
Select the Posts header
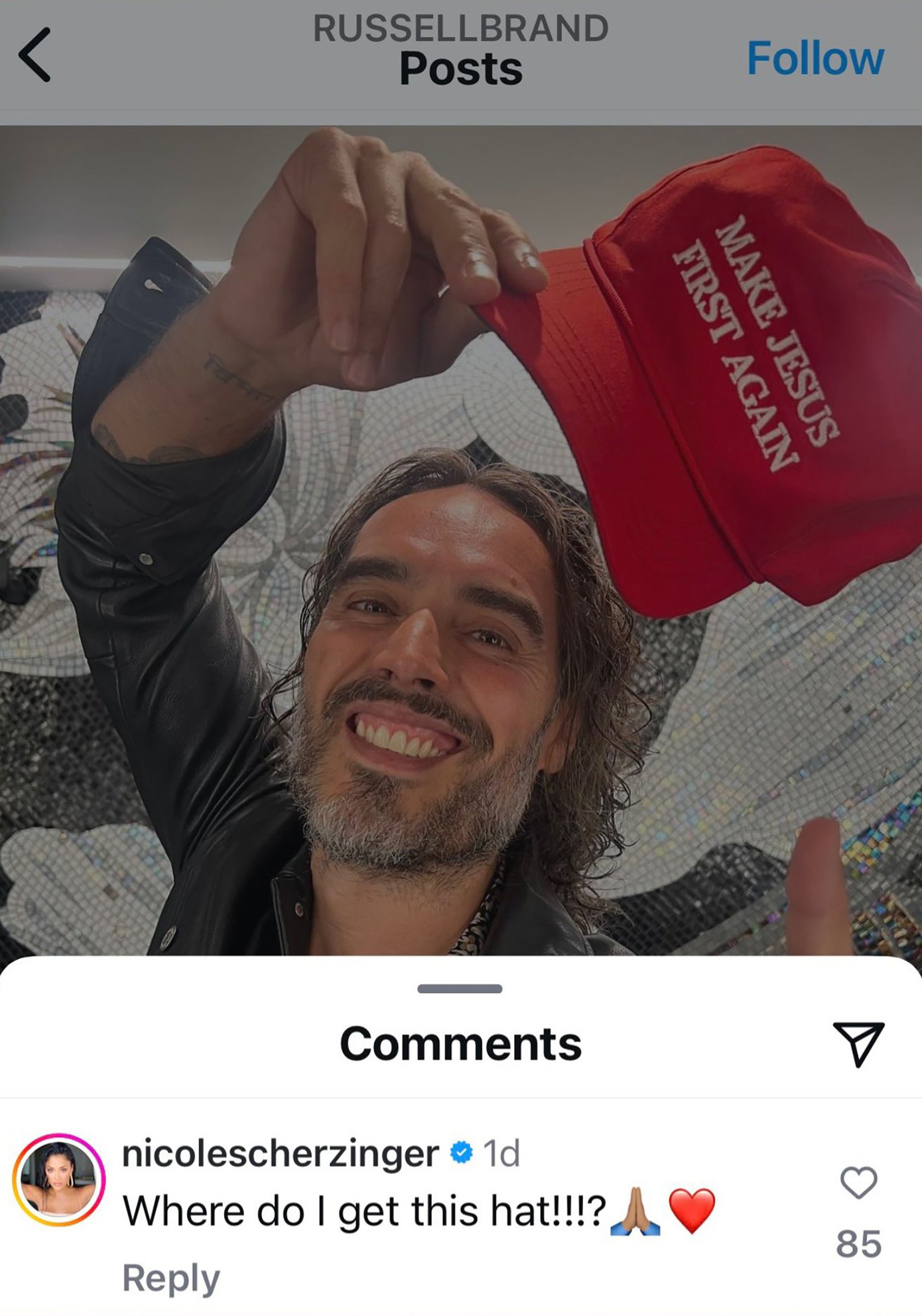461,66
